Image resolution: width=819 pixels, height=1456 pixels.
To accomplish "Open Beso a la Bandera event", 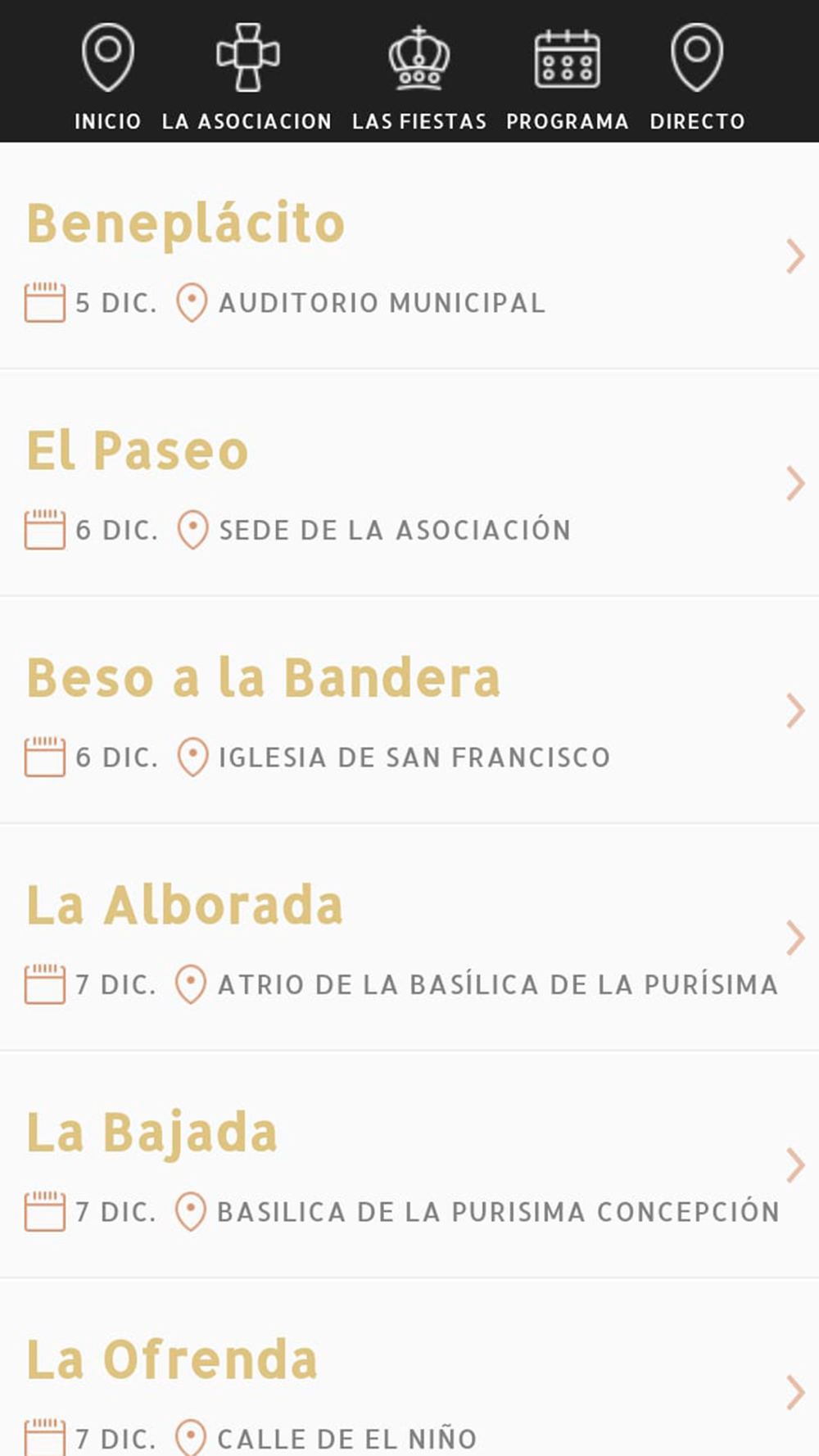I will 409,710.
